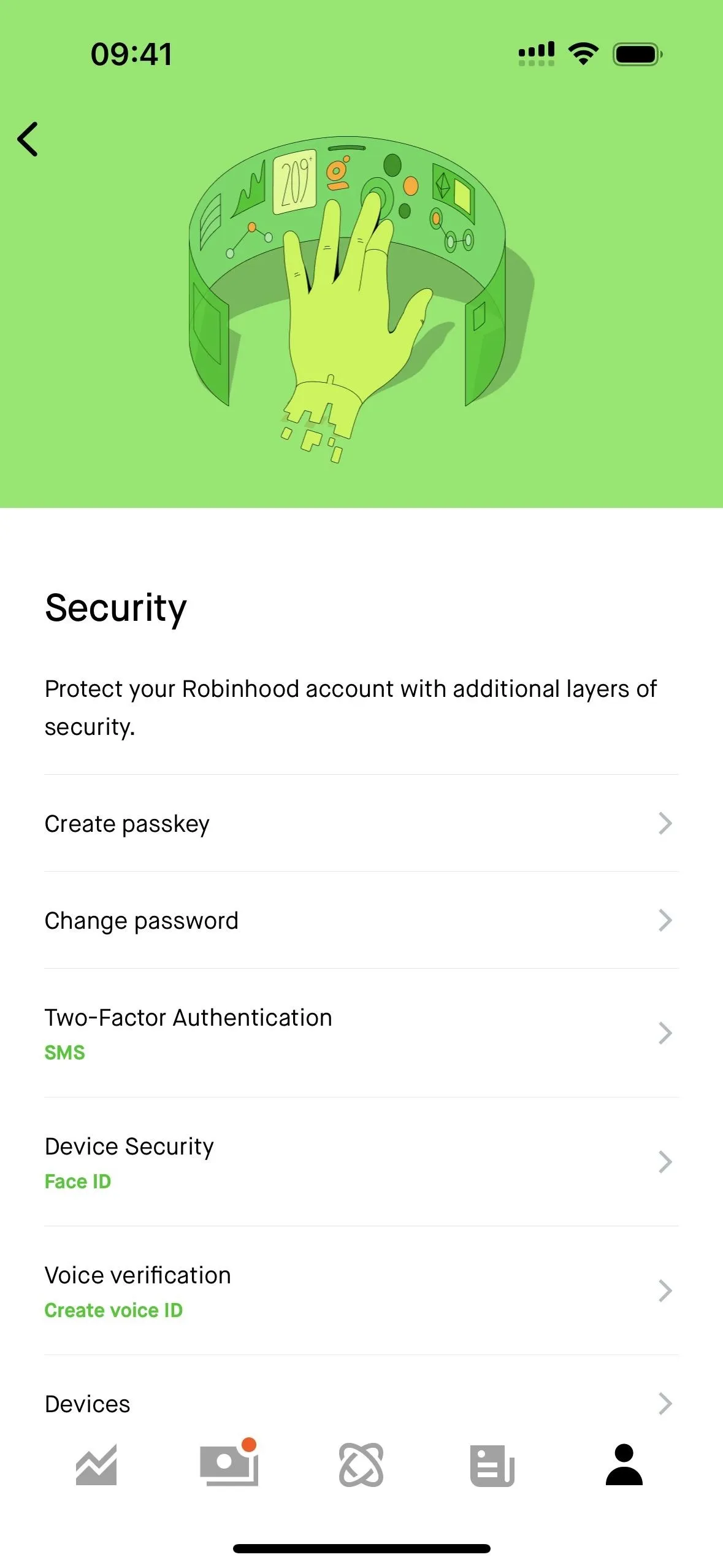This screenshot has width=723, height=1568.
Task: Open Change password
Action: tap(361, 920)
